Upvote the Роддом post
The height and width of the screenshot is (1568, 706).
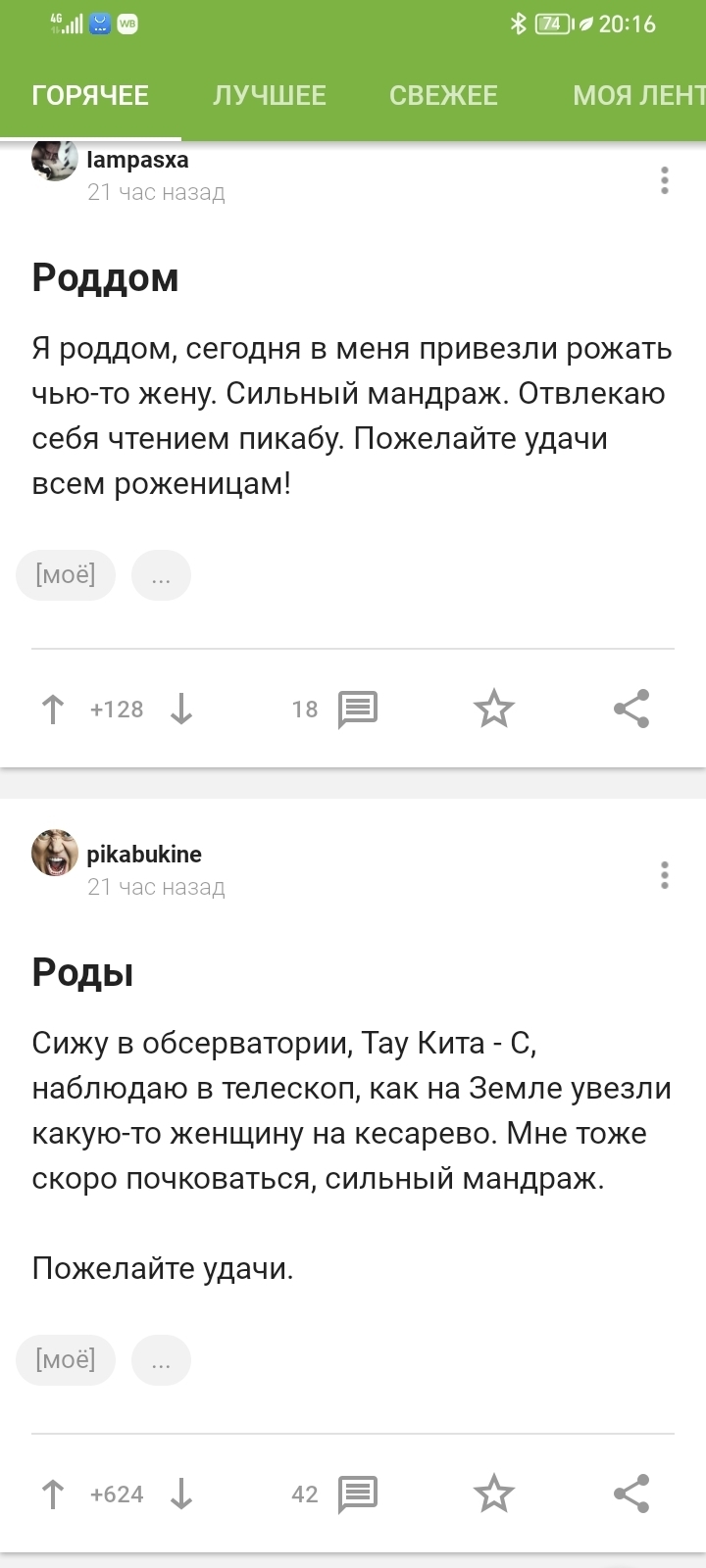point(53,709)
